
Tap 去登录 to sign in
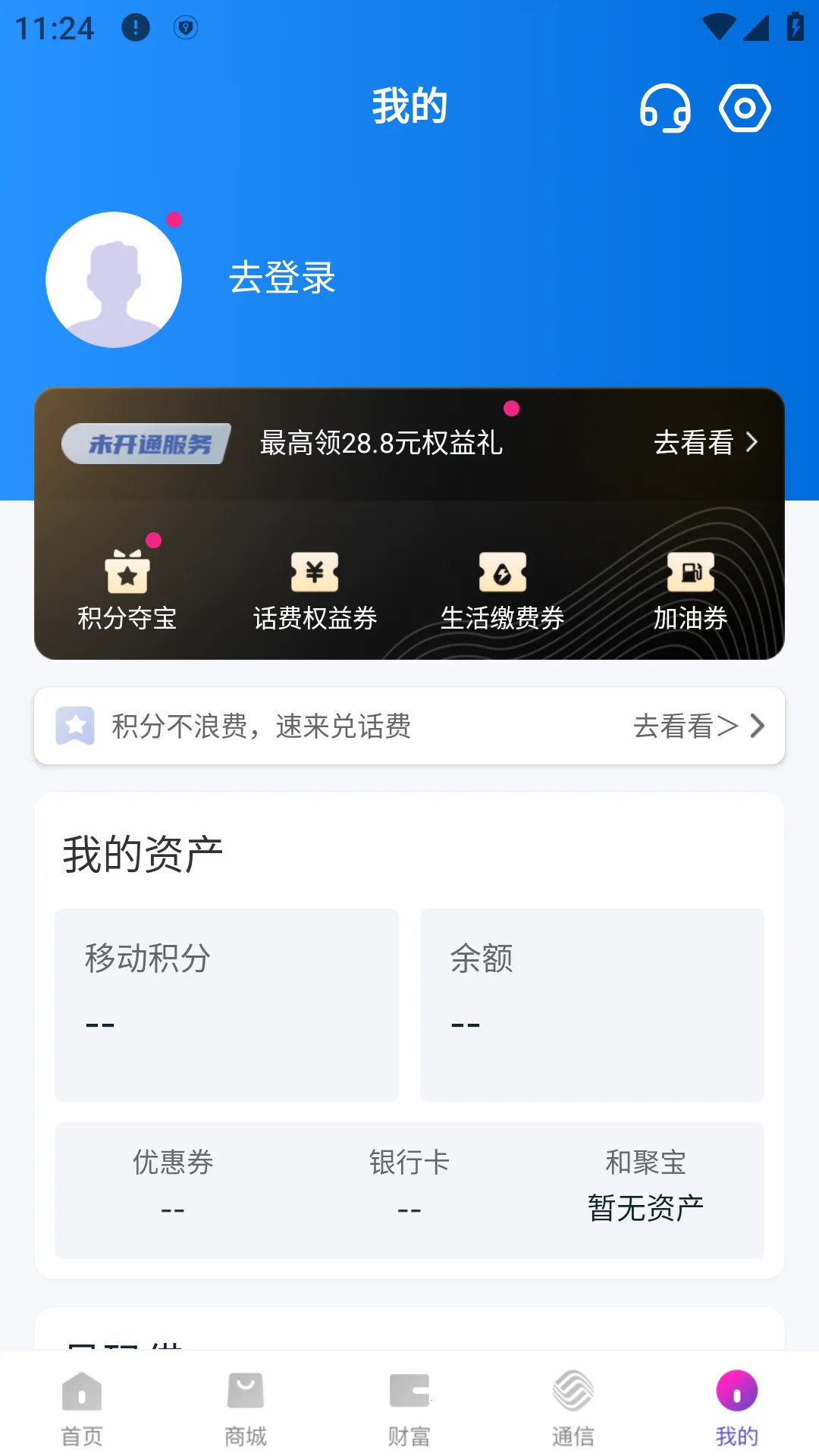click(282, 278)
